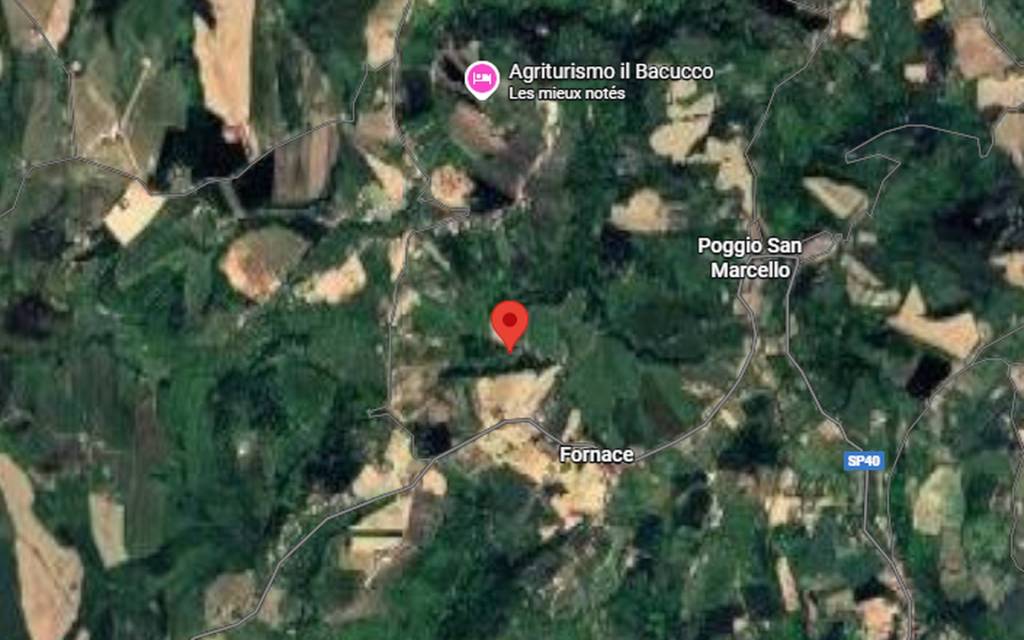The width and height of the screenshot is (1024, 640).
Task: Select the Fornace place label
Action: click(x=596, y=455)
